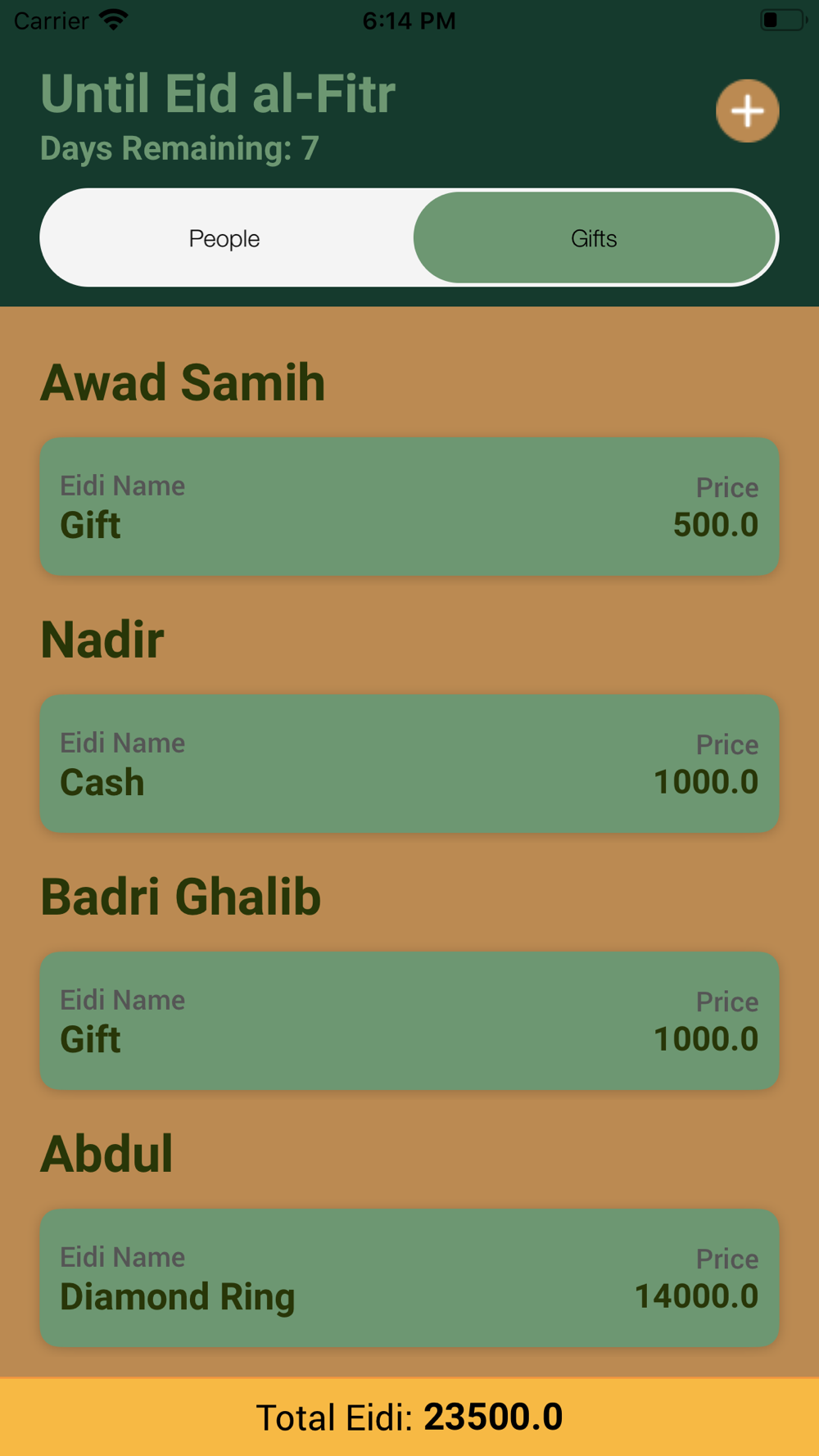Select the Gifts tab
This screenshot has width=819, height=1456.
coord(594,237)
